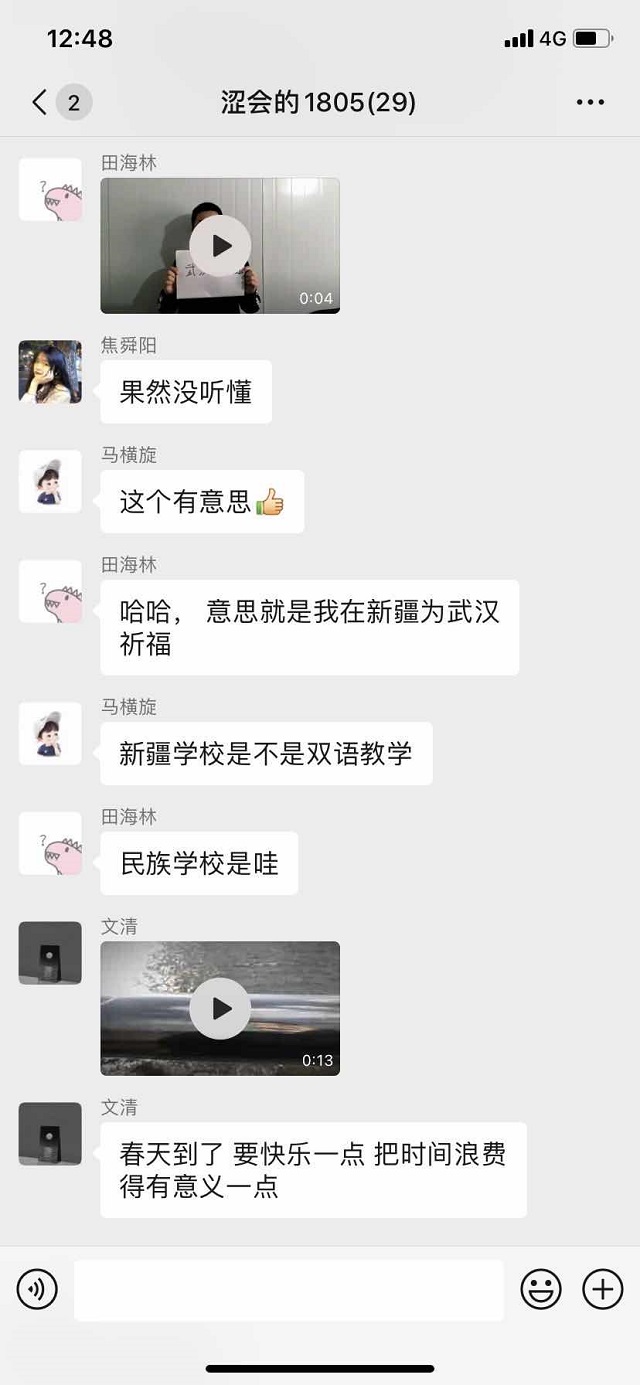
Task: Play 文清's 0:13 video message
Action: point(220,1009)
